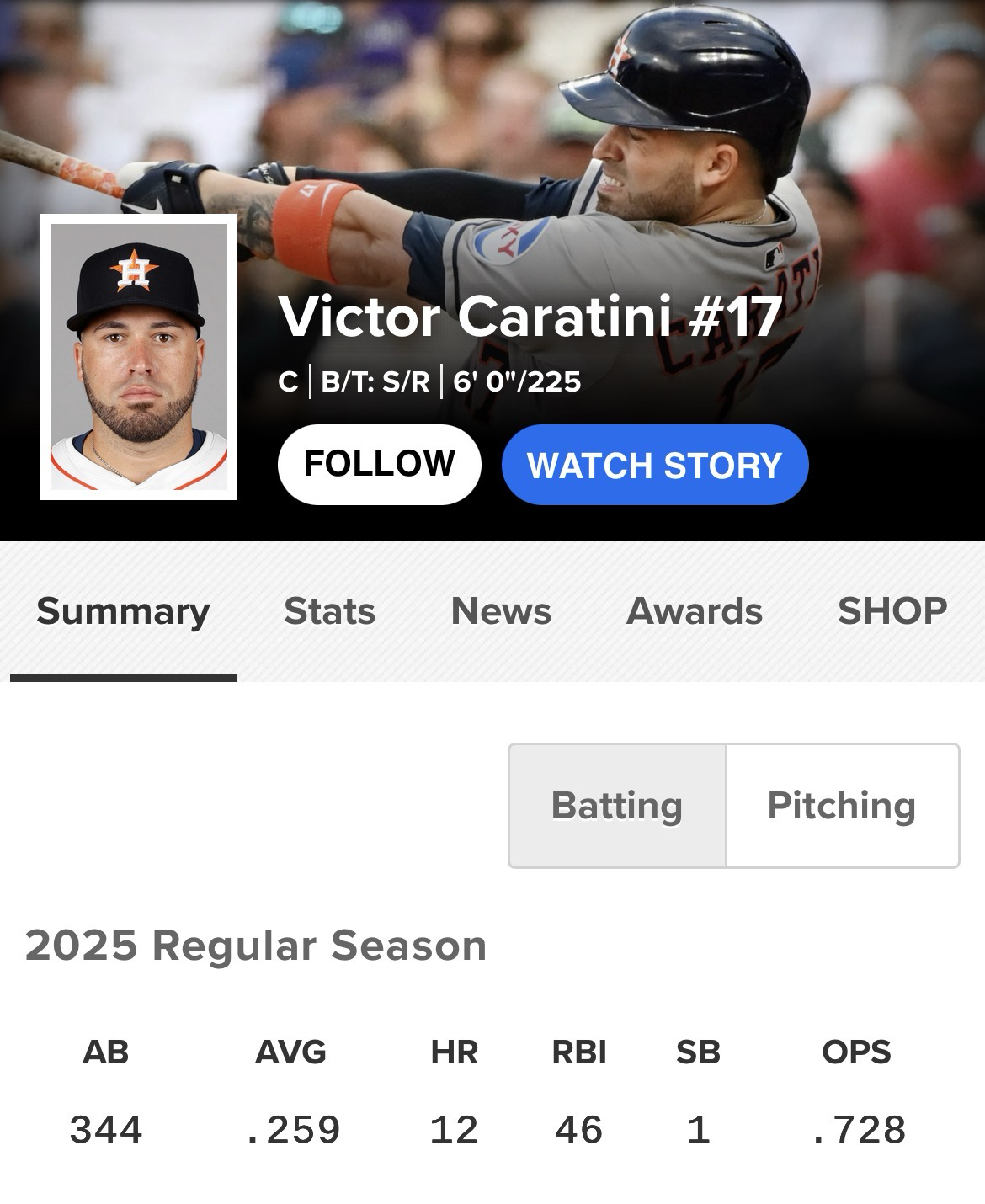
Task: Select the Summary tab
Action: coord(123,611)
